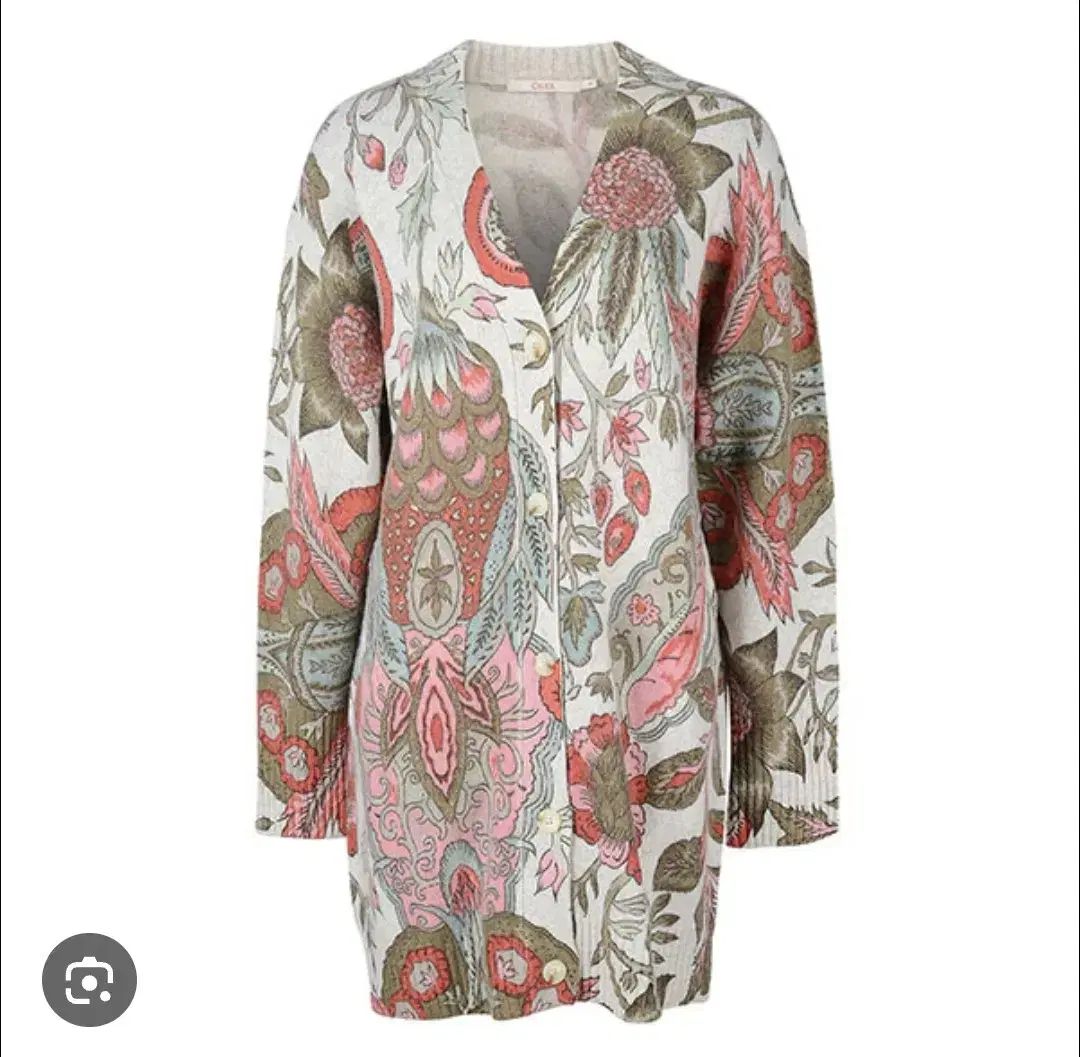Search this image with Google Lens
Screen dimensions: 1080x1057
89,980
